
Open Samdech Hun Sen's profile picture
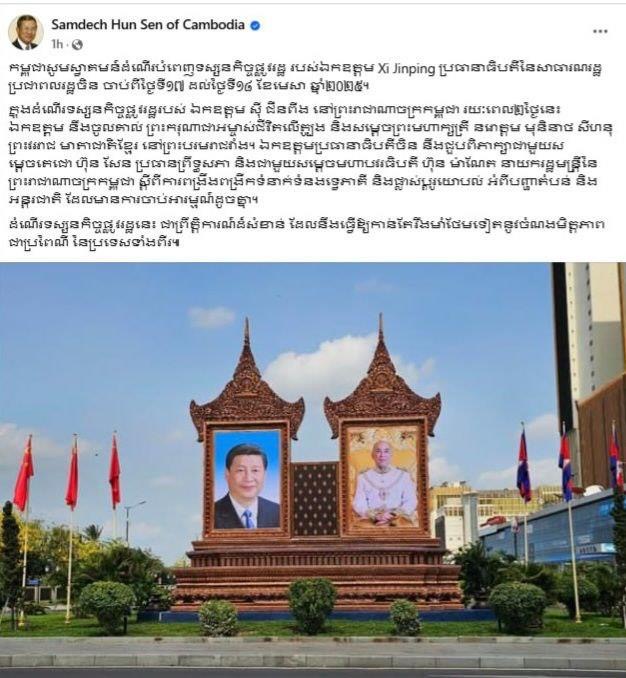coord(25,32)
